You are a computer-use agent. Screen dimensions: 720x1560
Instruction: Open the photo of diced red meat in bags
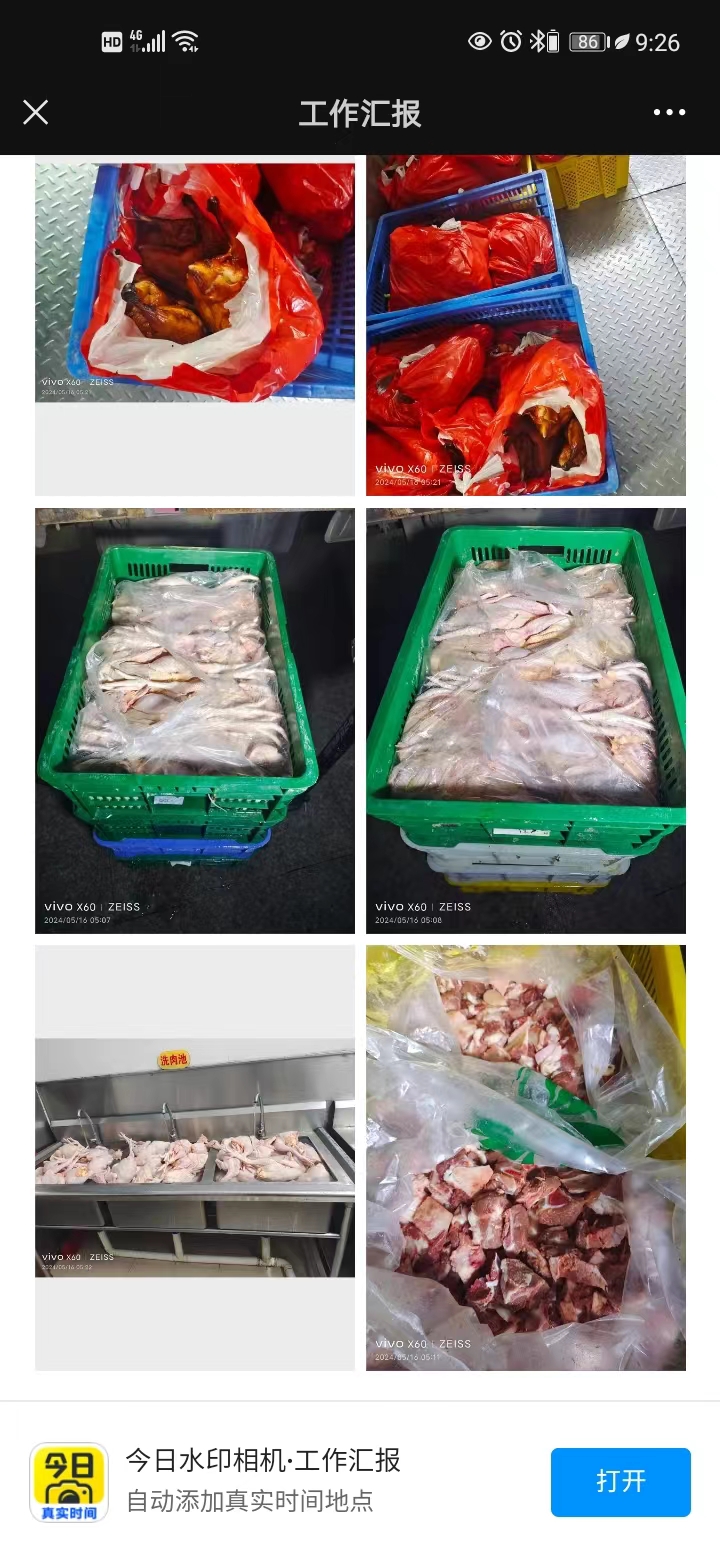pyautogui.click(x=526, y=1157)
